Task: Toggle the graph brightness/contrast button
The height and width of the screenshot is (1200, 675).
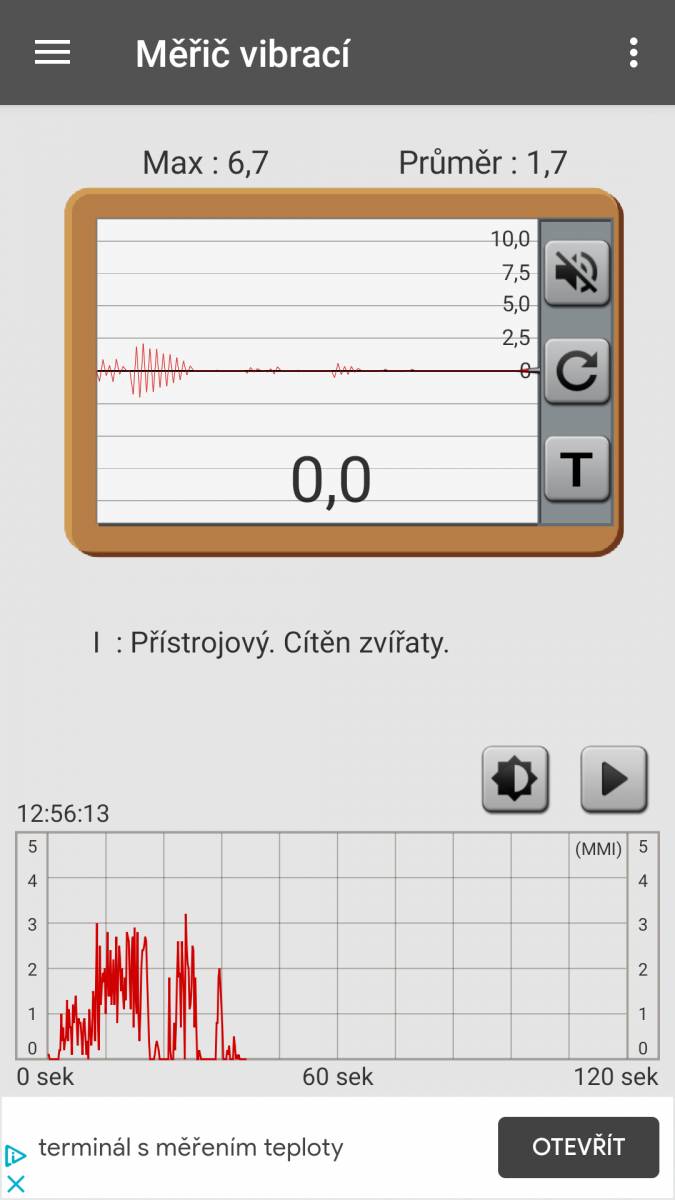Action: point(515,778)
